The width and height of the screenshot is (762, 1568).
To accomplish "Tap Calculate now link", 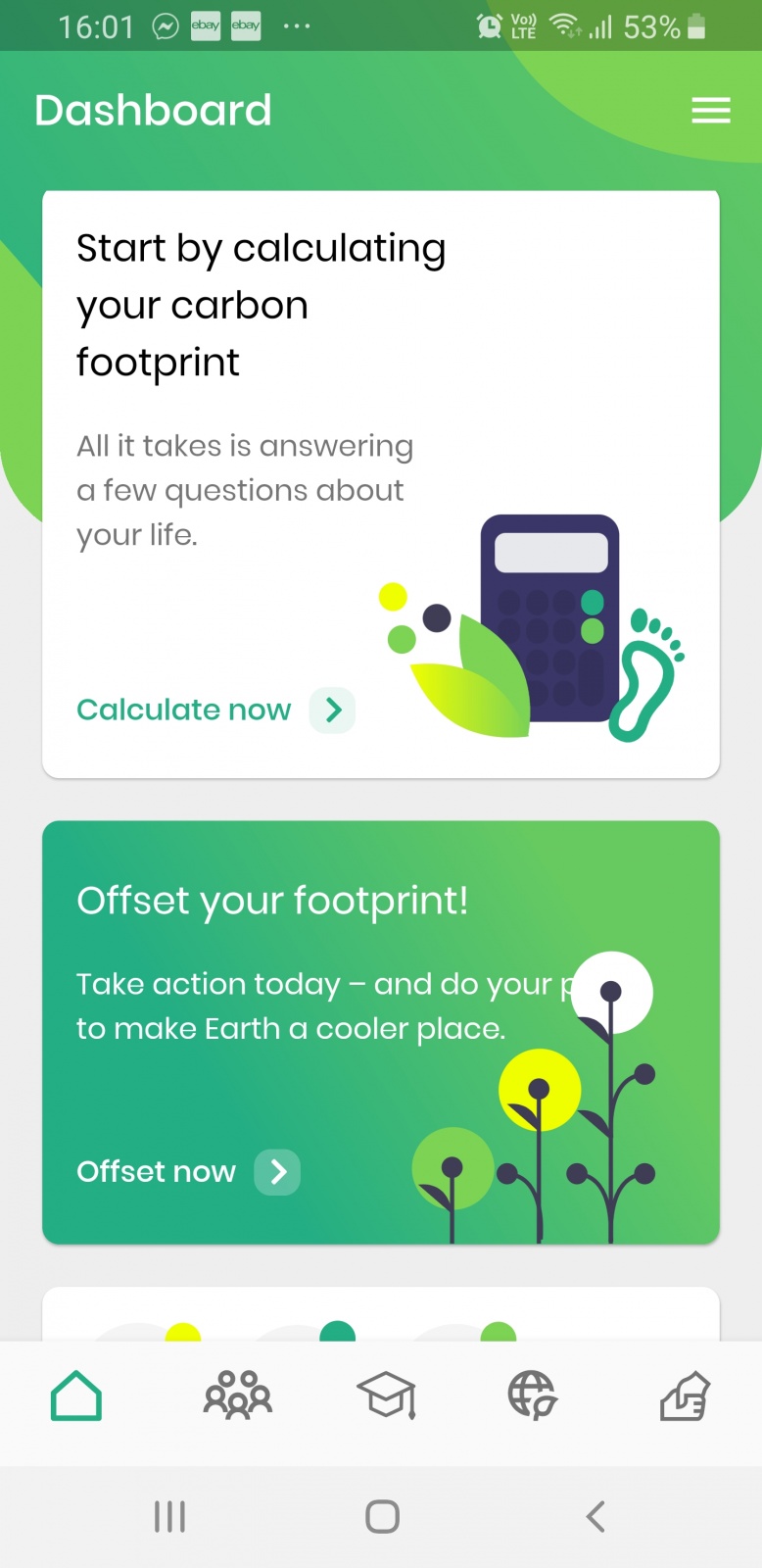I will (215, 710).
